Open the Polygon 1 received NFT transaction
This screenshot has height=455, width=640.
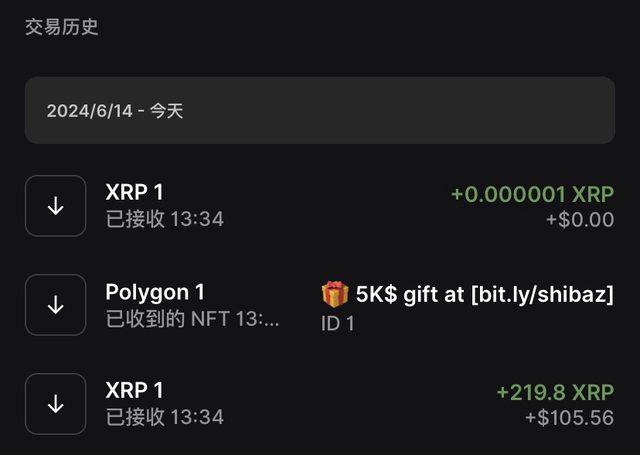click(319, 305)
